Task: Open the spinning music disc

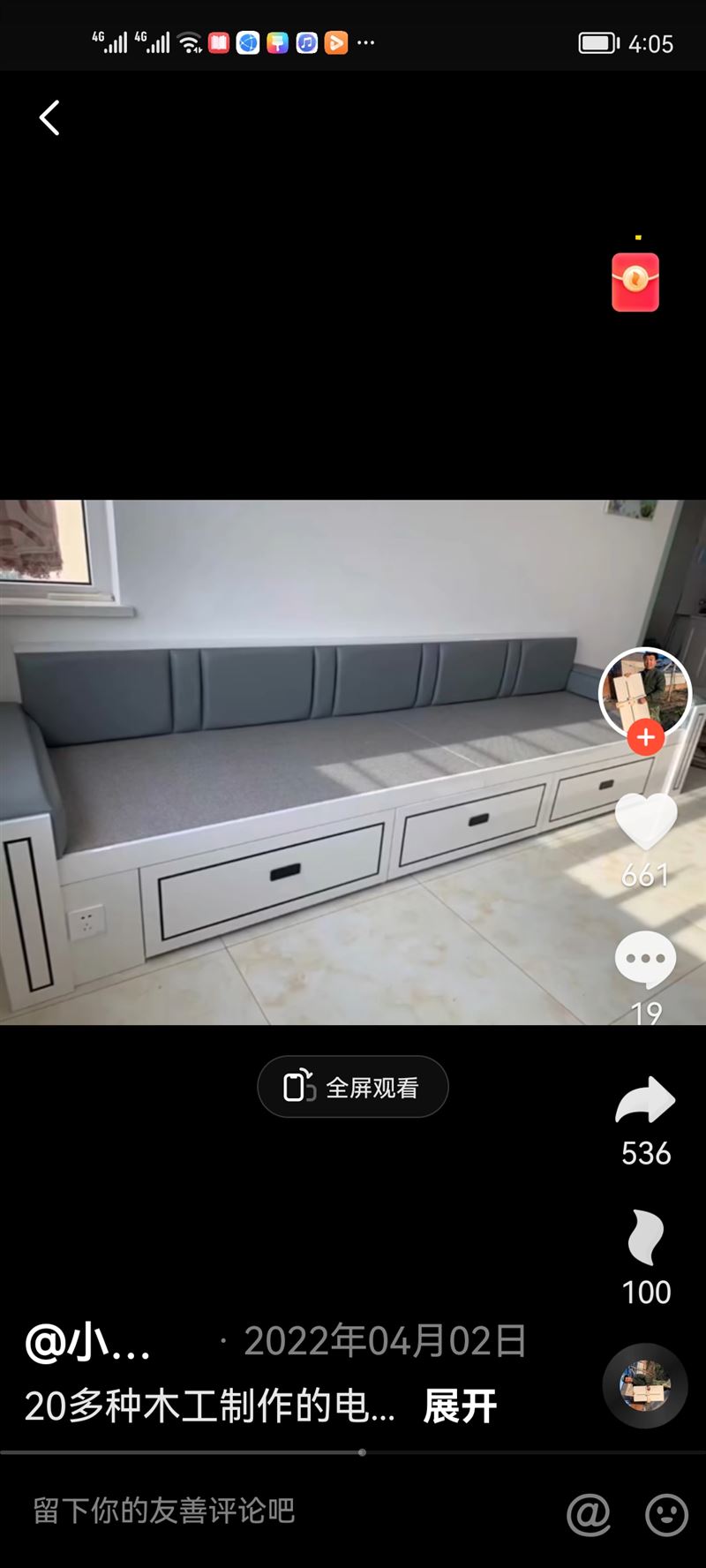Action: point(645,1386)
